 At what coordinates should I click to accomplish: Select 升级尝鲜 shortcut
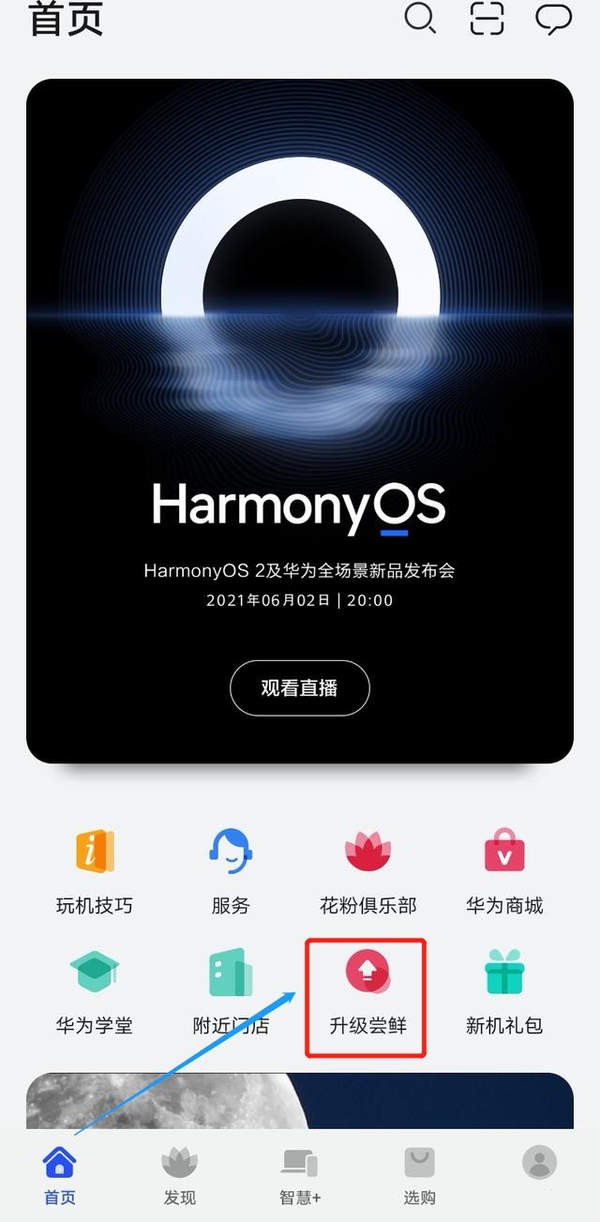pyautogui.click(x=367, y=990)
